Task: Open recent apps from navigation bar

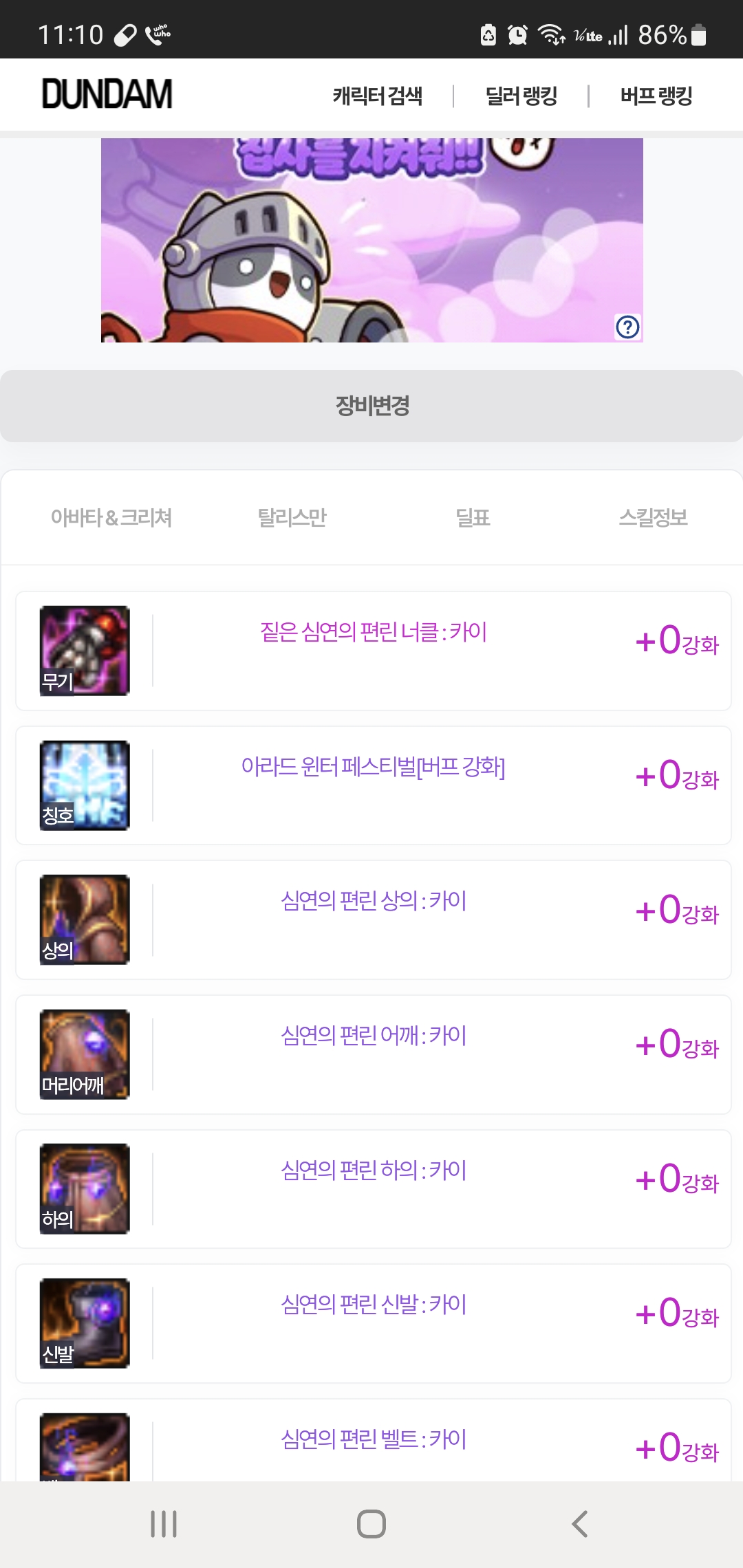Action: [x=164, y=1523]
